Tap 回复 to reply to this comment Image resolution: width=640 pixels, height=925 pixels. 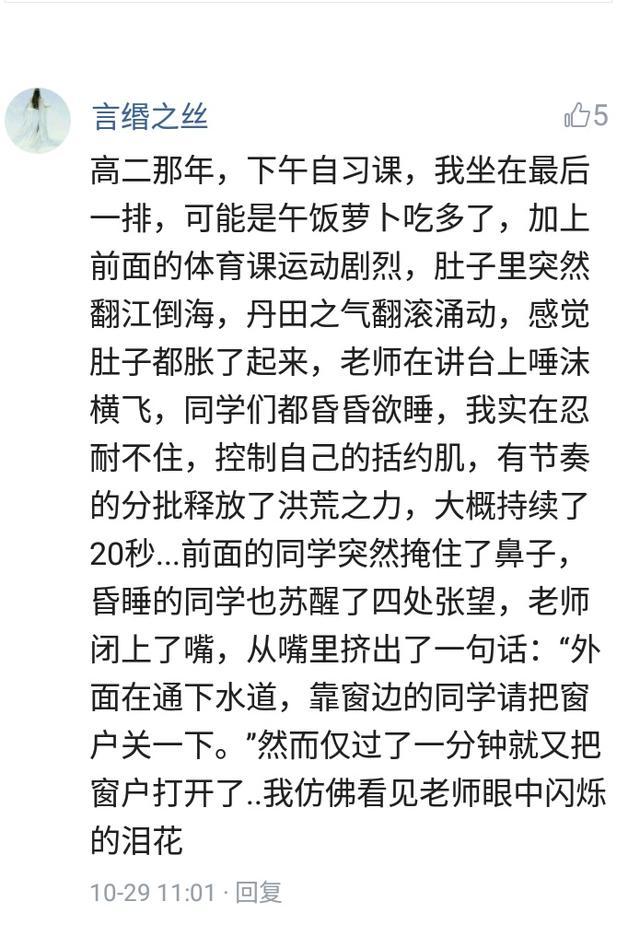(258, 891)
